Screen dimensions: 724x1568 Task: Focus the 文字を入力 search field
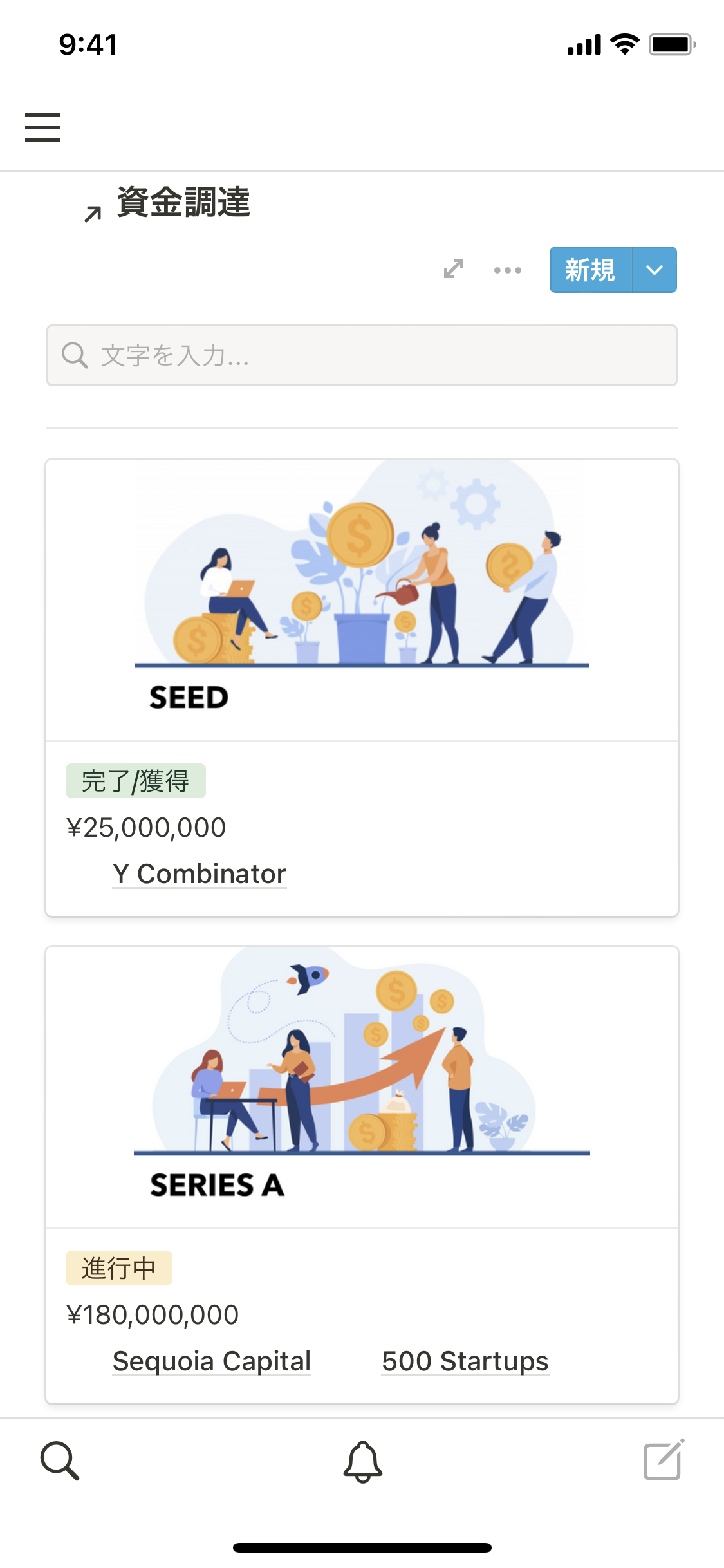pyautogui.click(x=362, y=355)
